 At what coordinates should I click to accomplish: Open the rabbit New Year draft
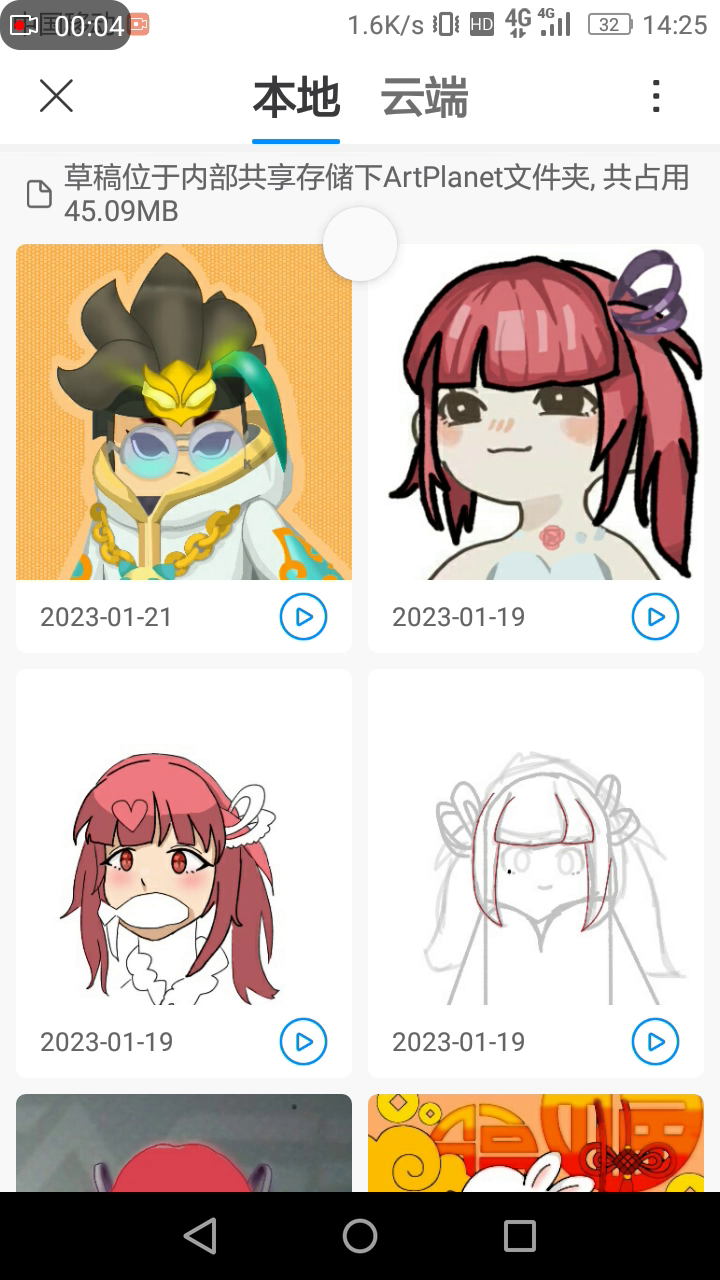(x=536, y=1143)
